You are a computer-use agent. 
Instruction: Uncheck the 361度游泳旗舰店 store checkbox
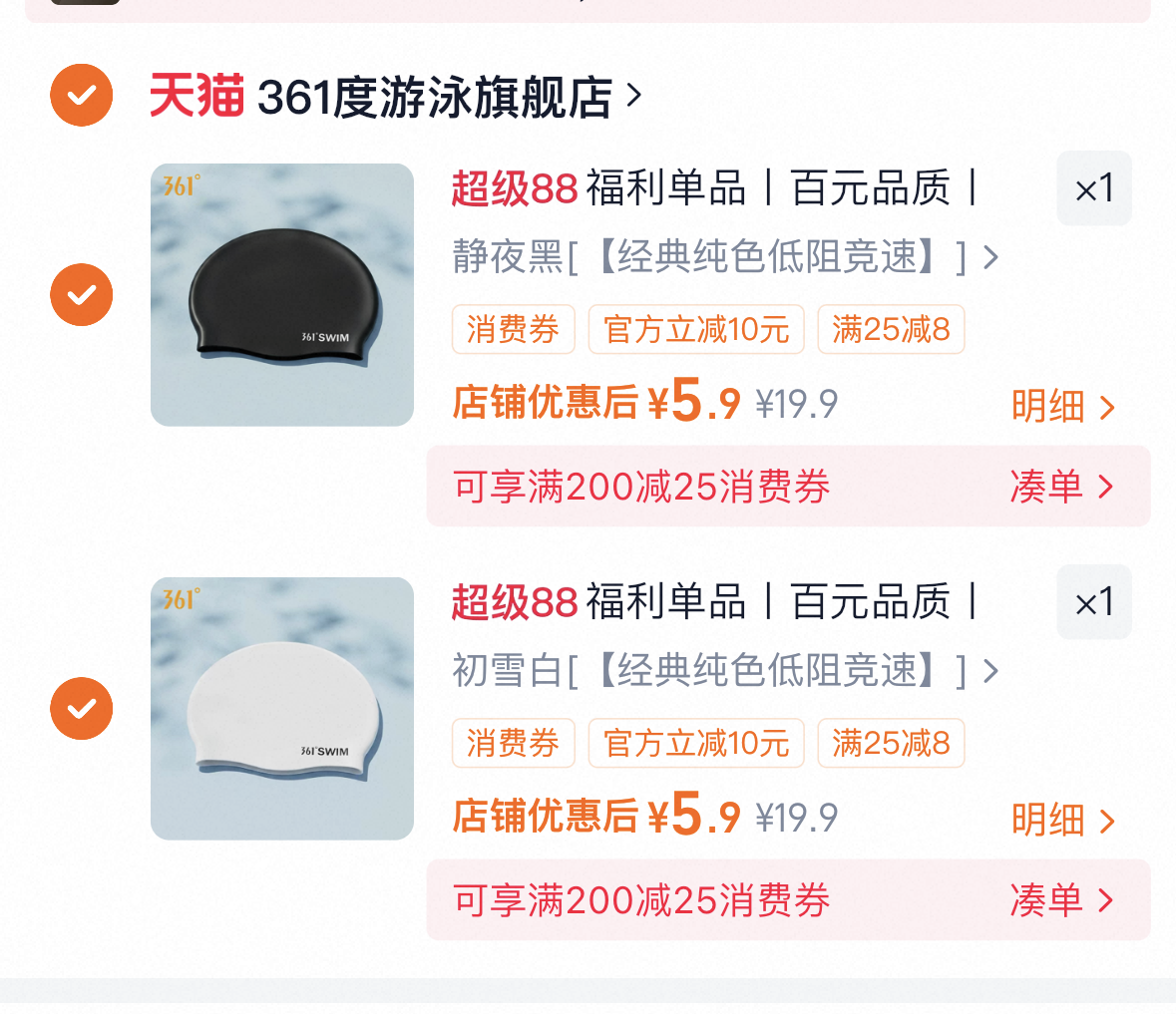tap(82, 96)
